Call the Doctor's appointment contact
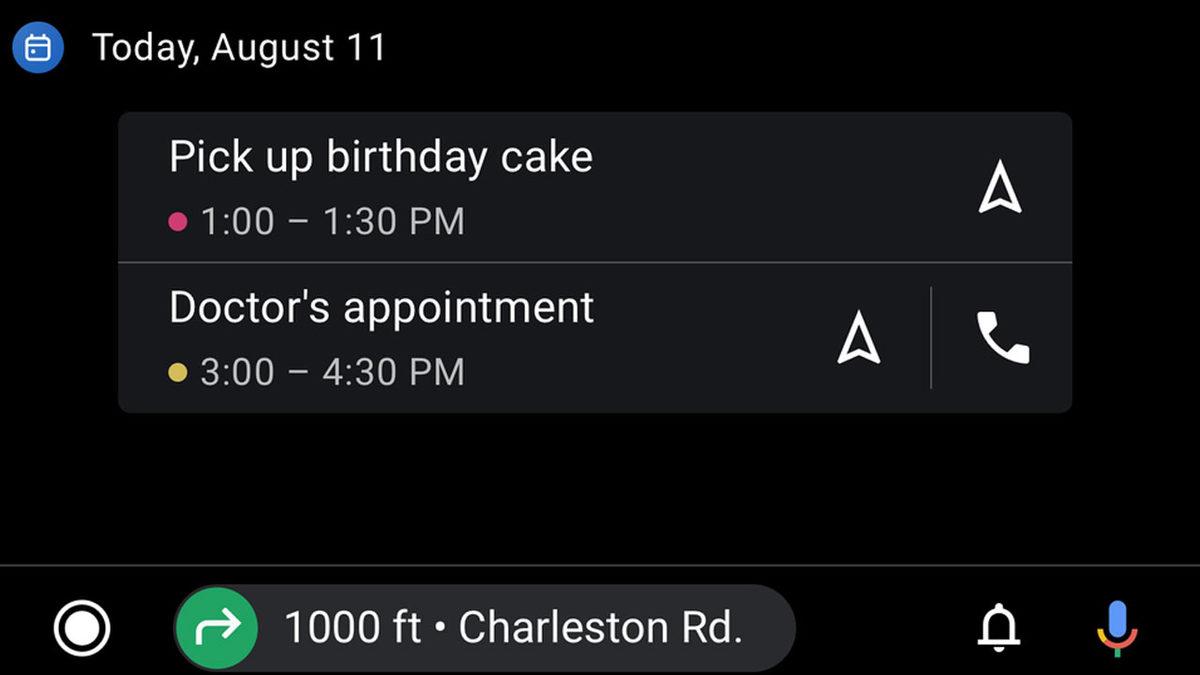Screen dimensions: 1200x675 (1002, 338)
